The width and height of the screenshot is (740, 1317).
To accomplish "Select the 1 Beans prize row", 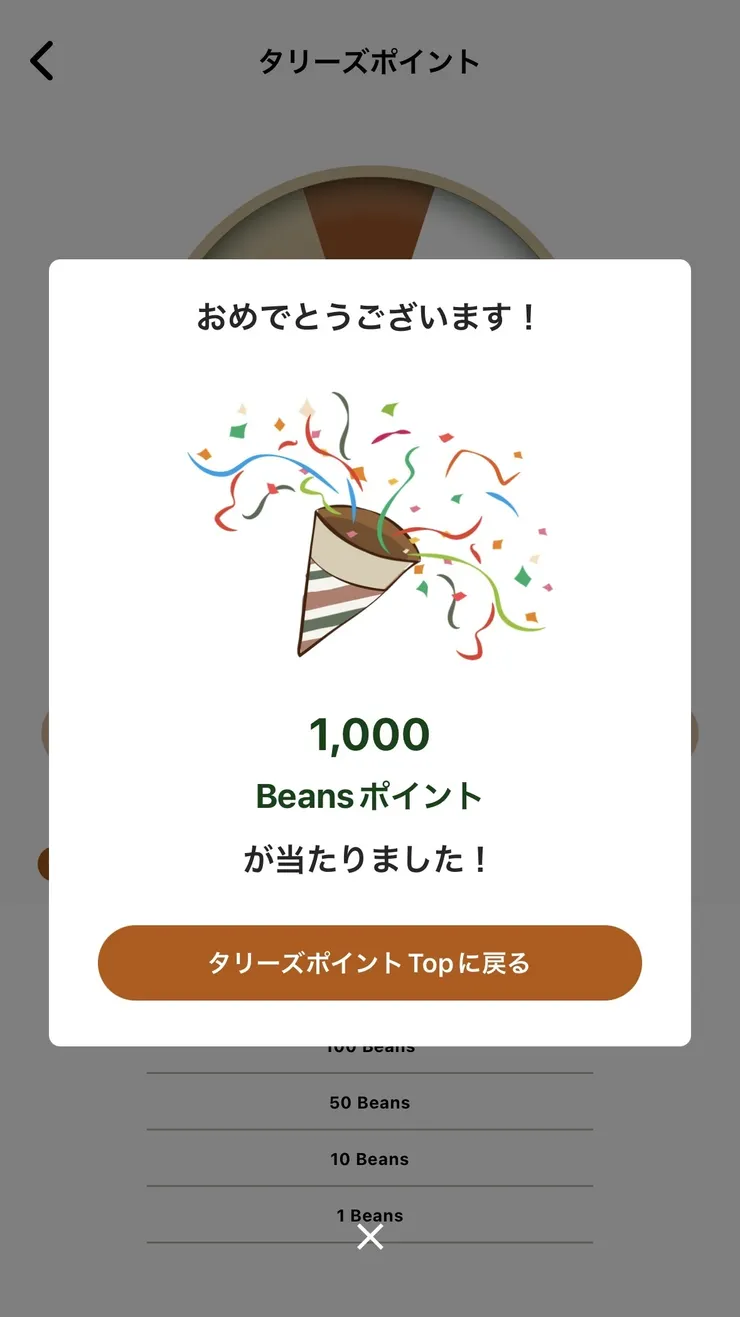I will (x=370, y=1215).
